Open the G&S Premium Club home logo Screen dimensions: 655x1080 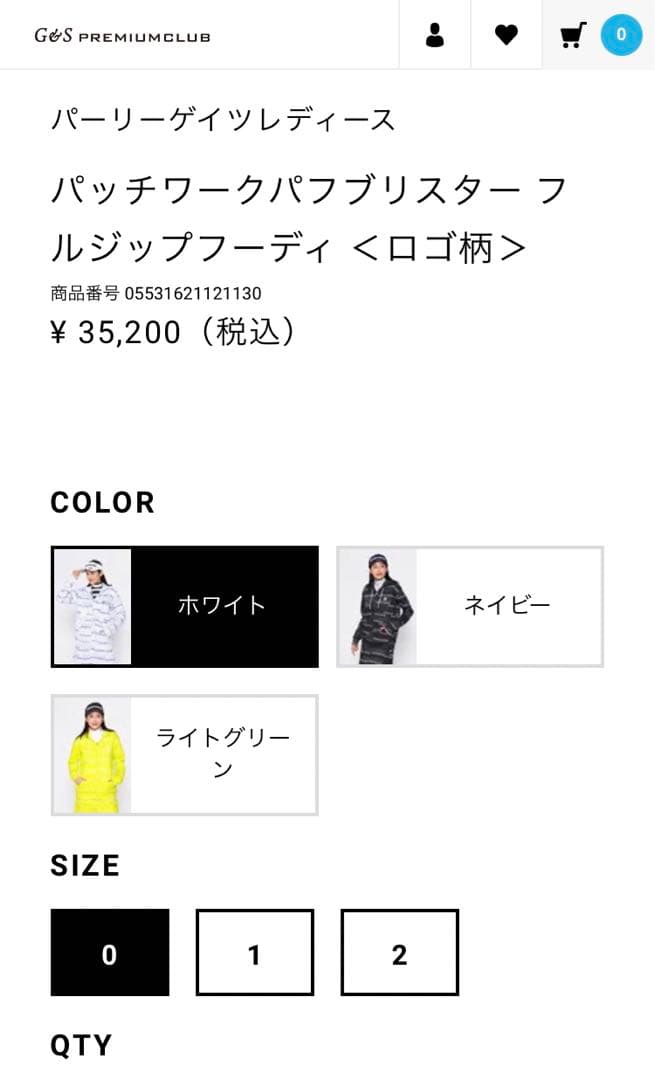[122, 36]
